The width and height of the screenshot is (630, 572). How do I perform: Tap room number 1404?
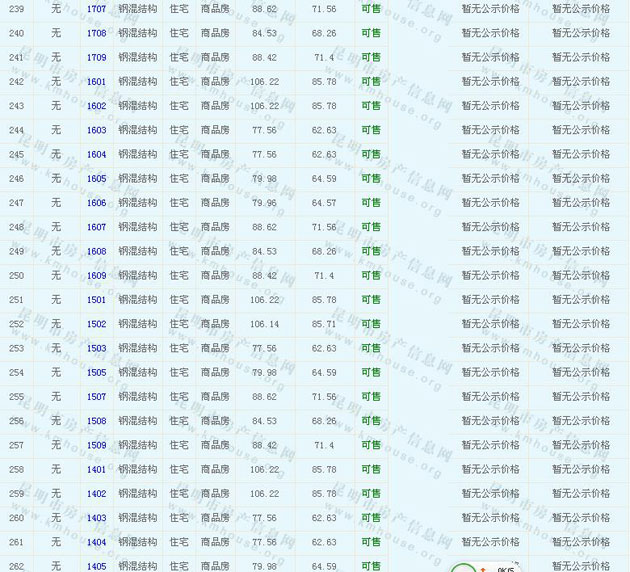[x=96, y=542]
